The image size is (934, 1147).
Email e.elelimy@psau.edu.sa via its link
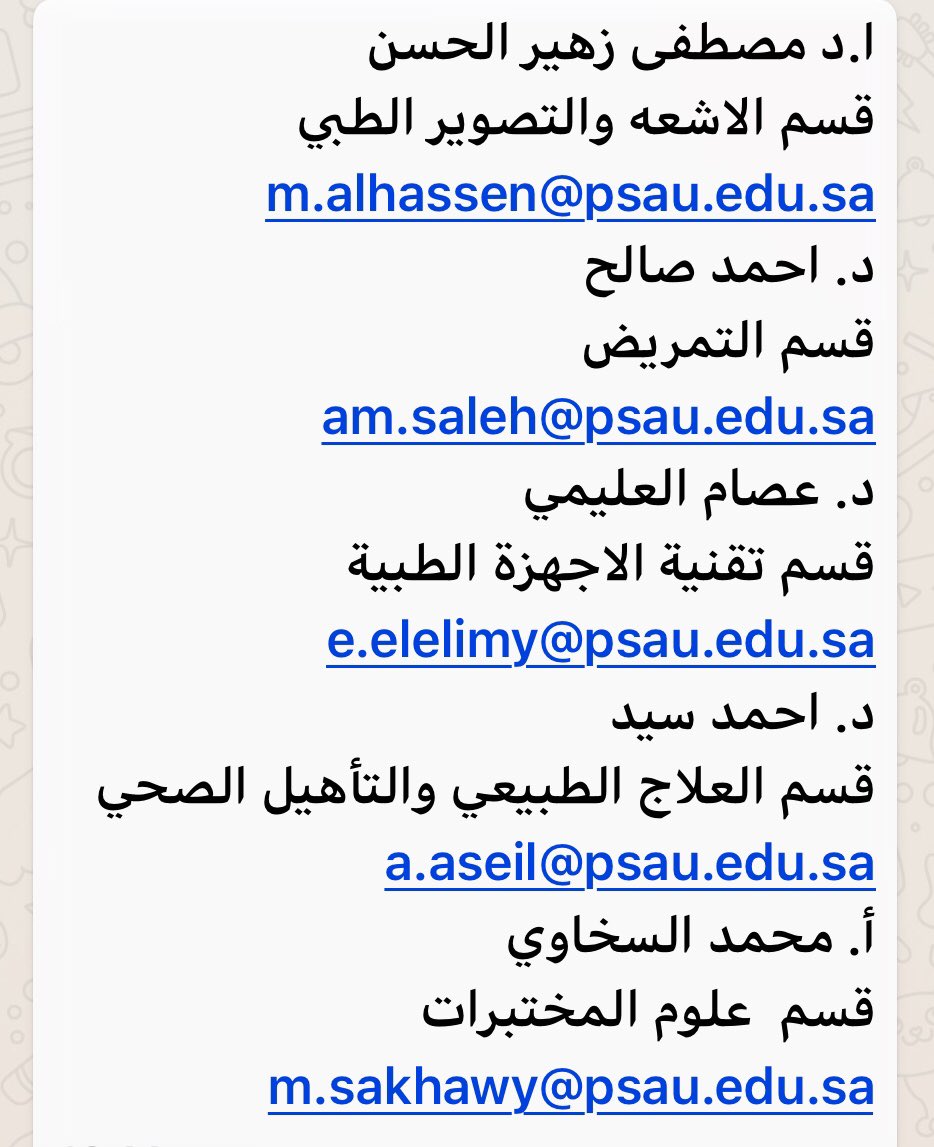point(600,641)
